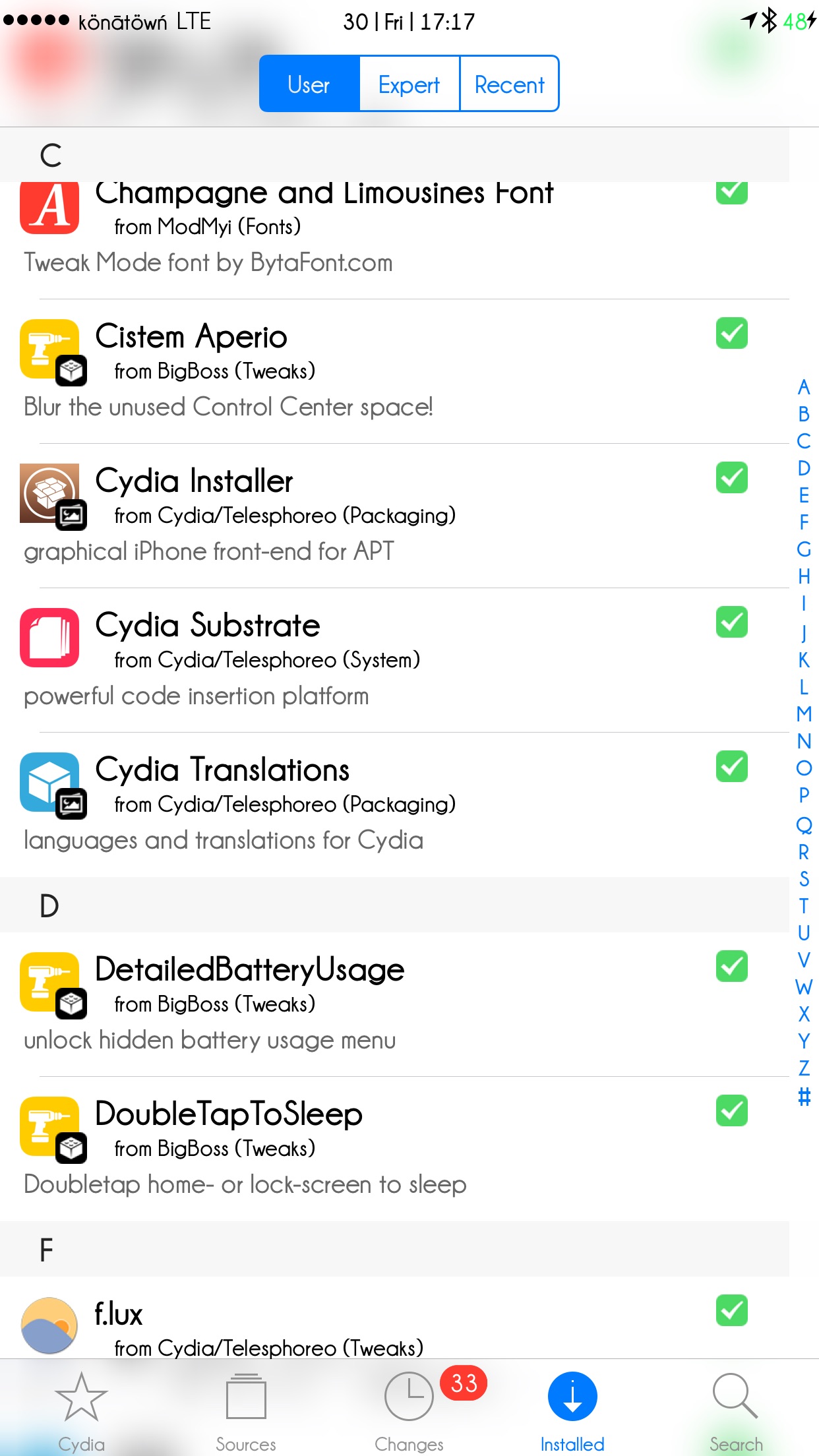
Task: View the Cydia Substrate package
Action: [394, 660]
